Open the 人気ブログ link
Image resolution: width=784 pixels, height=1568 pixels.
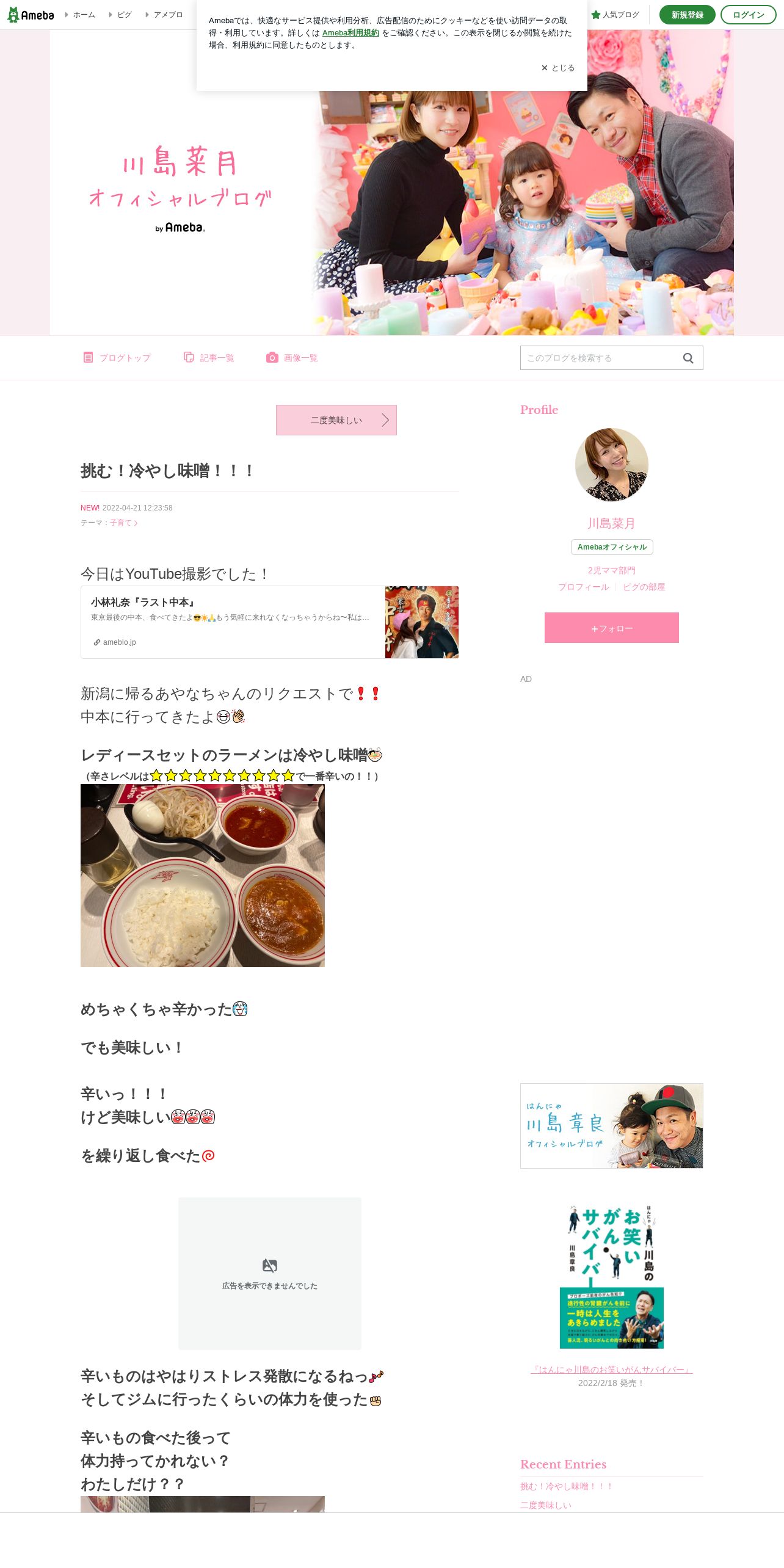615,15
